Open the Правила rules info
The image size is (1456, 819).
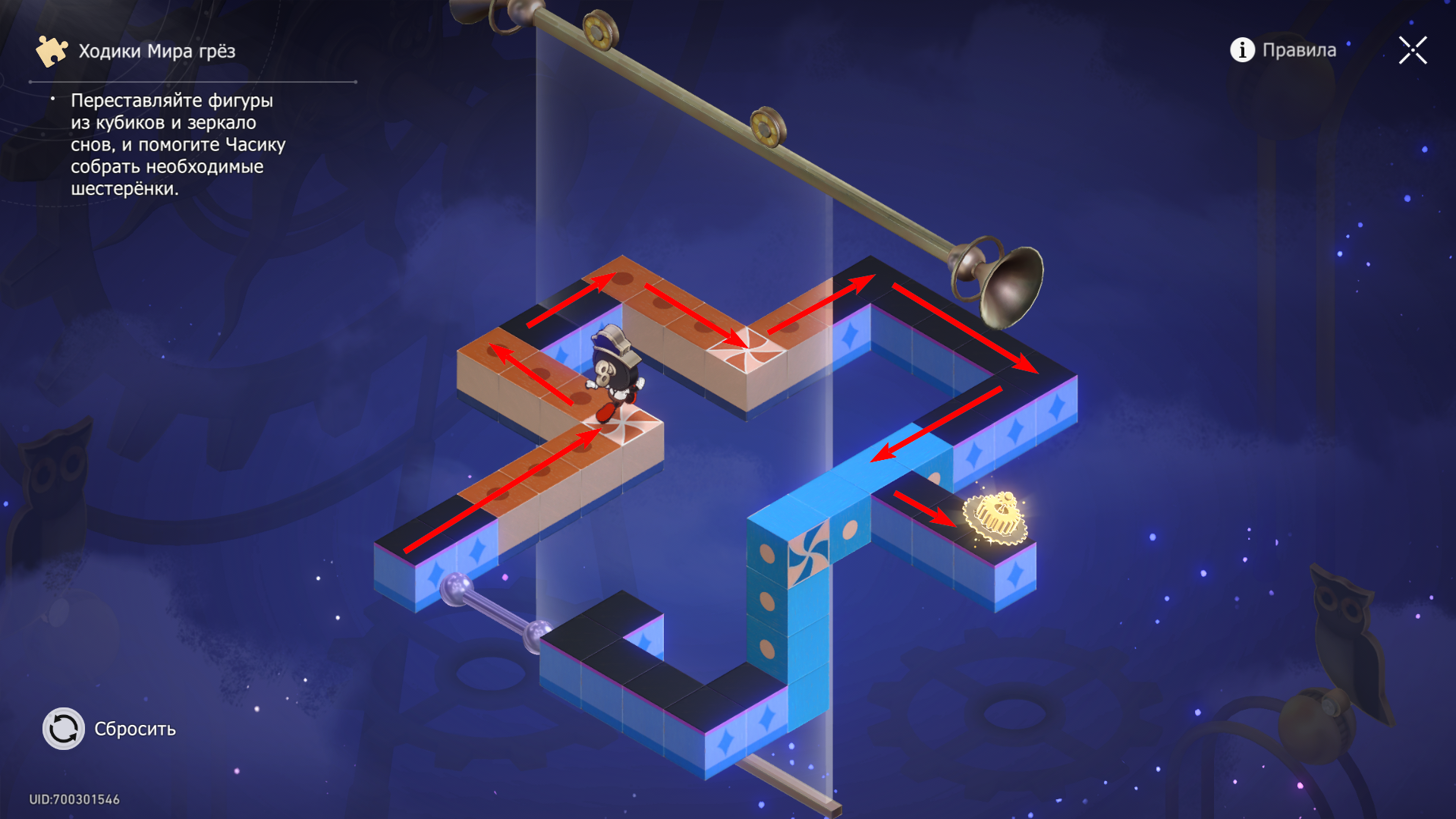point(1283,50)
